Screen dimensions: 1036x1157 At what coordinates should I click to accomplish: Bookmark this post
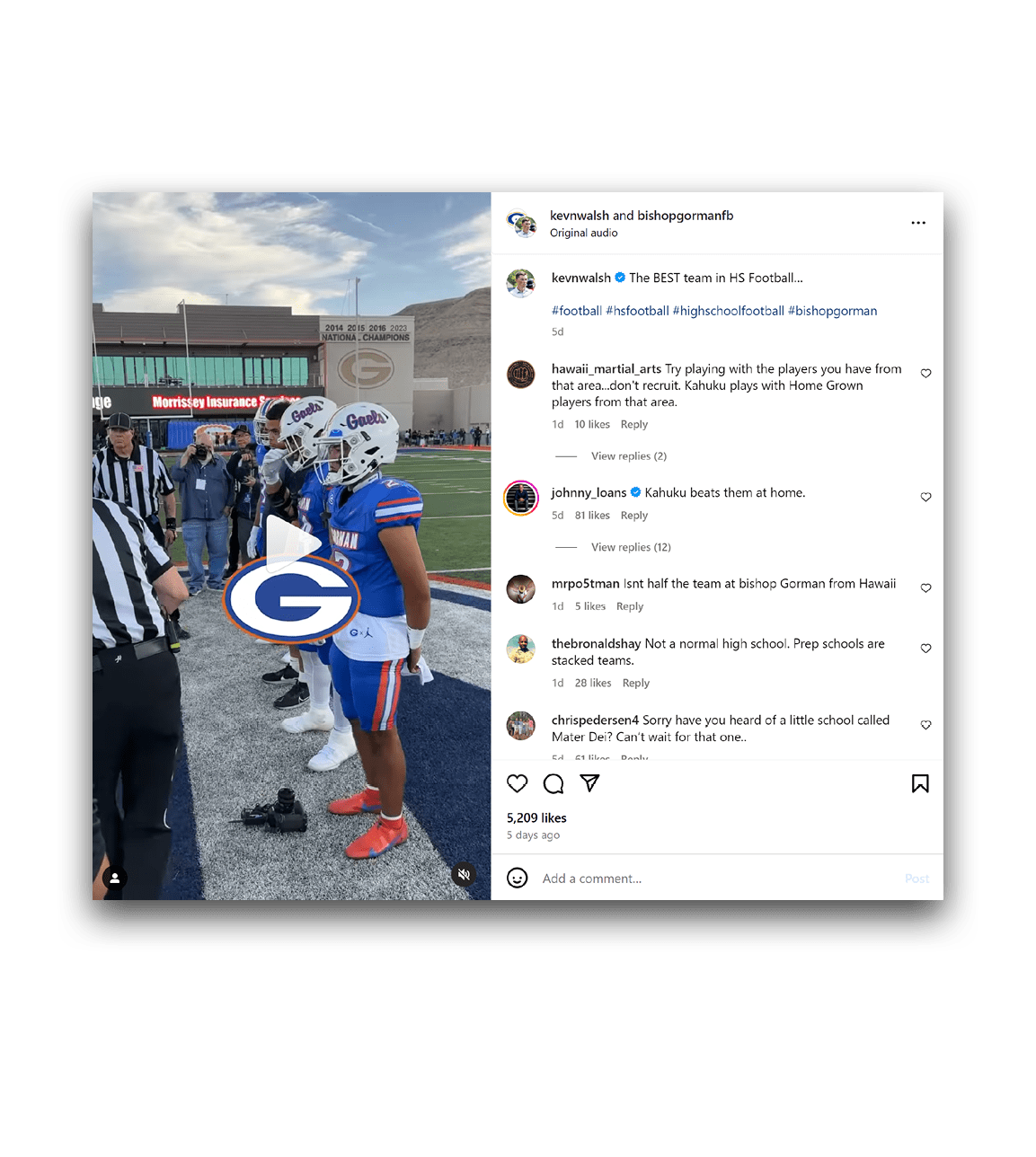[920, 783]
